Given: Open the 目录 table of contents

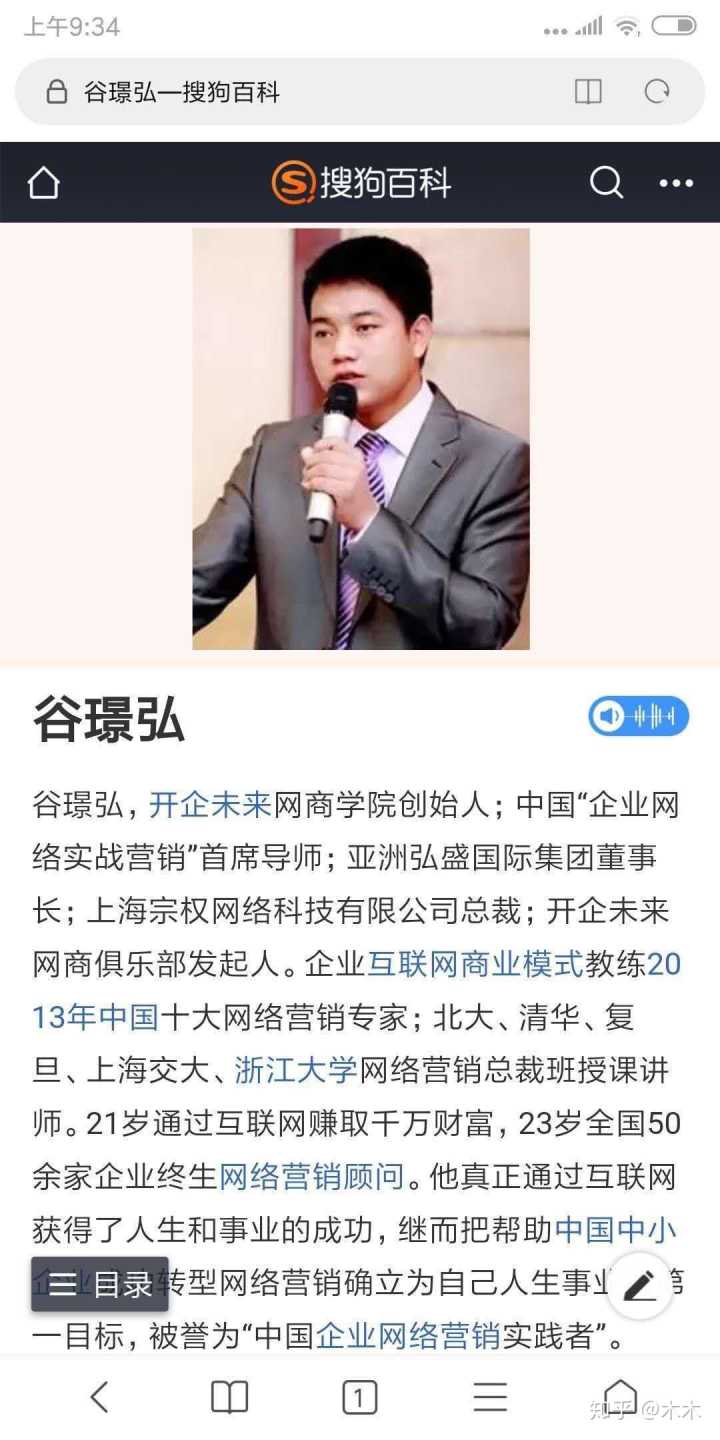Looking at the screenshot, I should pos(100,1284).
